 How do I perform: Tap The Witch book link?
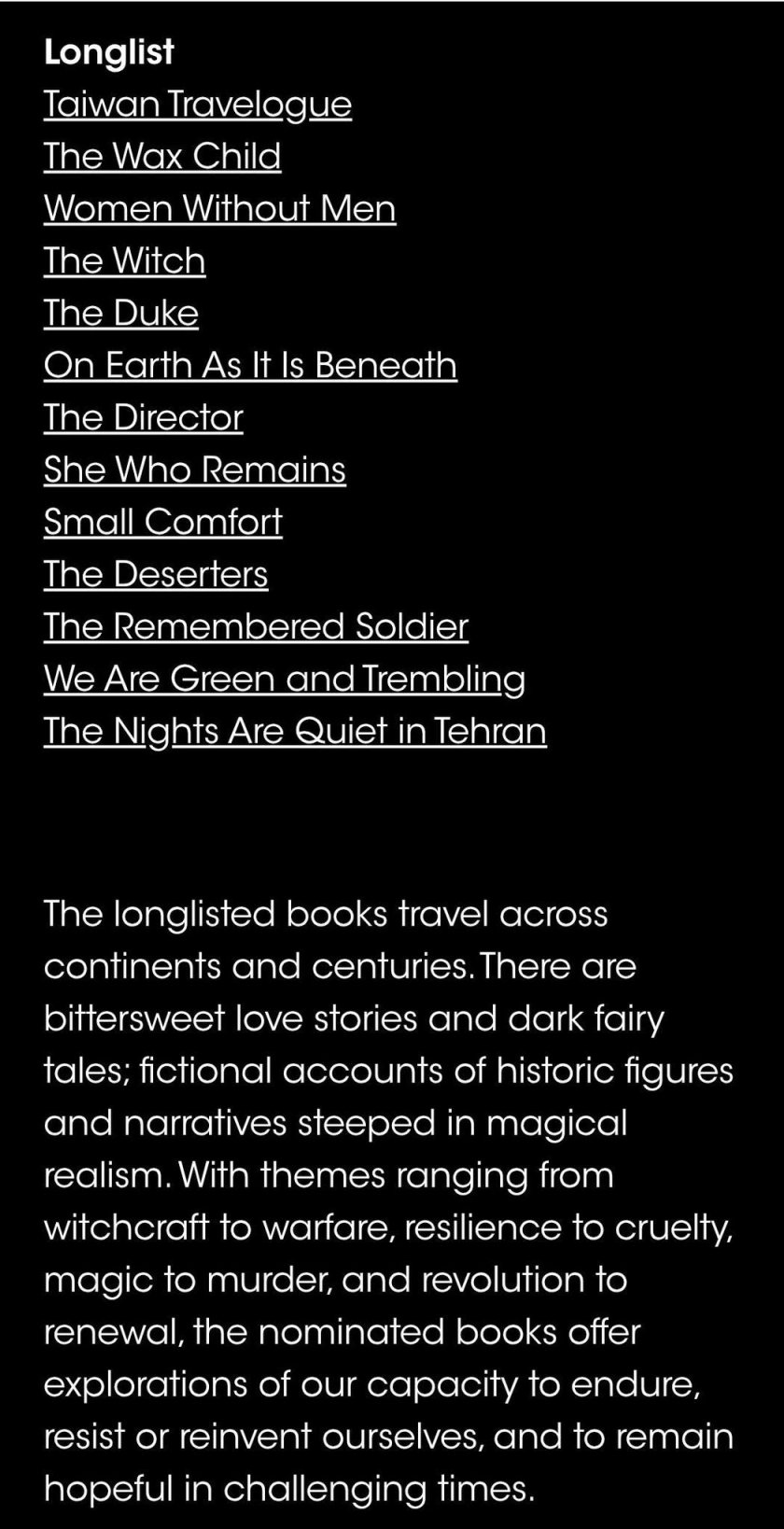coord(124,261)
